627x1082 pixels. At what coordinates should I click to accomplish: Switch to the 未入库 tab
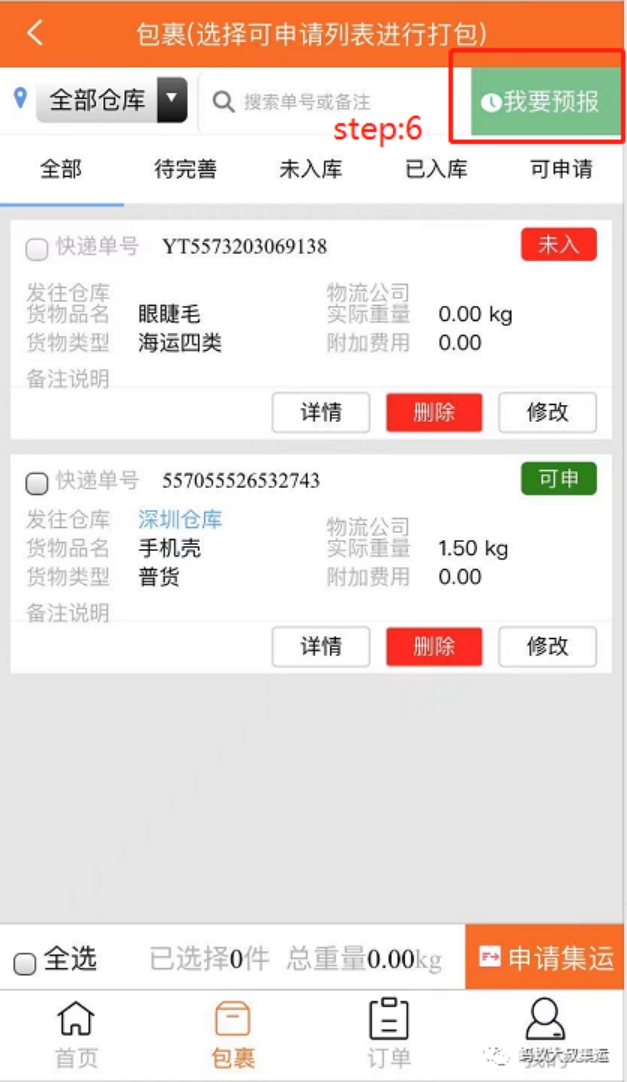click(310, 170)
